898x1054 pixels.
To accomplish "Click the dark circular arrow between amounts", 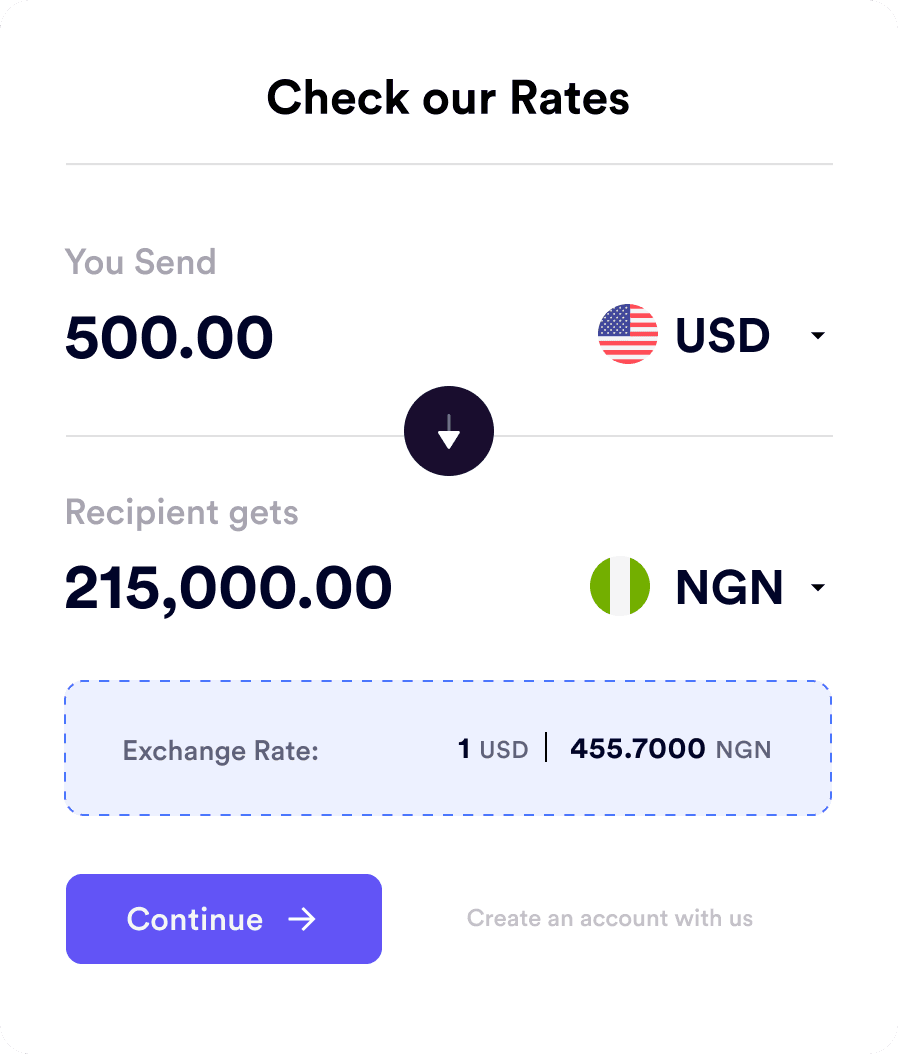I will point(448,431).
